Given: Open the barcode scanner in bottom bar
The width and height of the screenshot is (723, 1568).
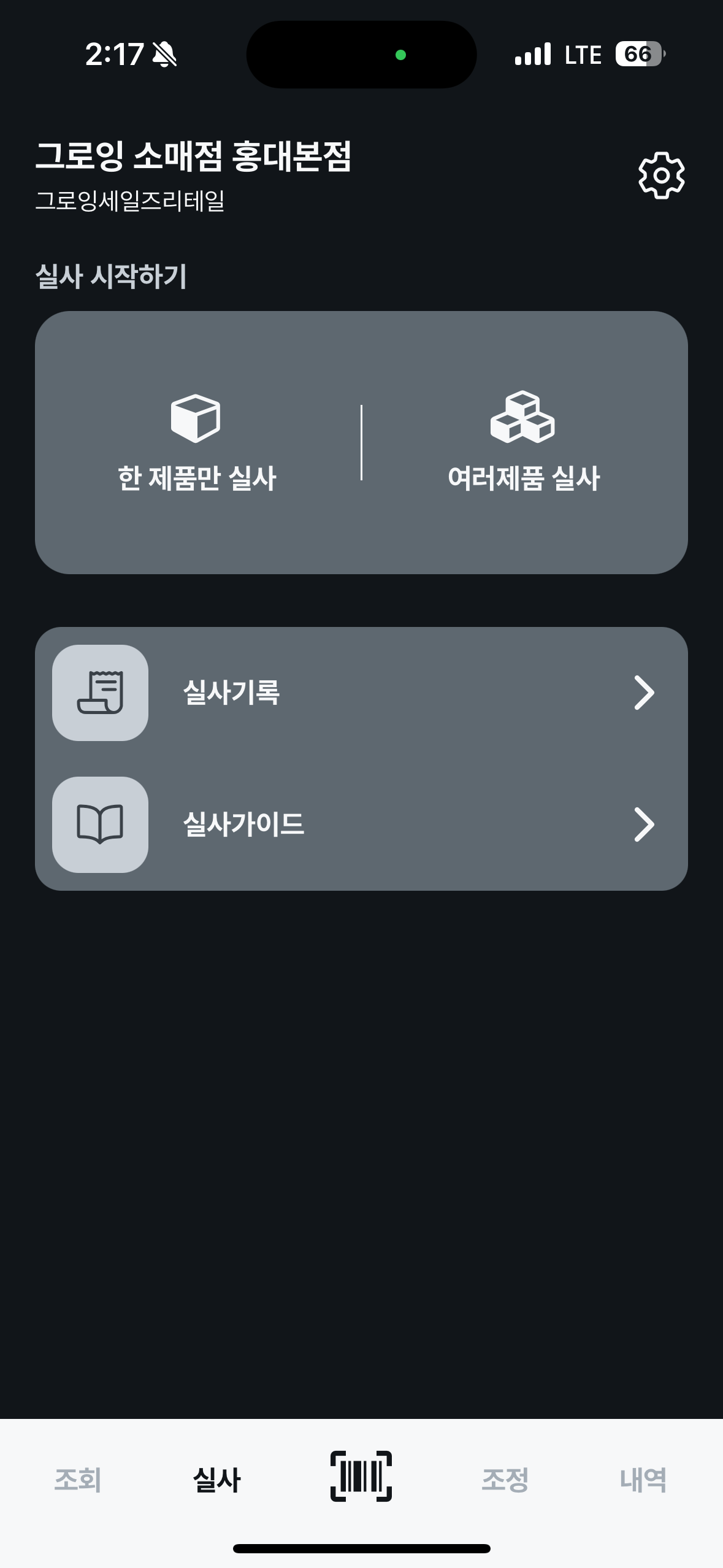Looking at the screenshot, I should click(361, 1476).
